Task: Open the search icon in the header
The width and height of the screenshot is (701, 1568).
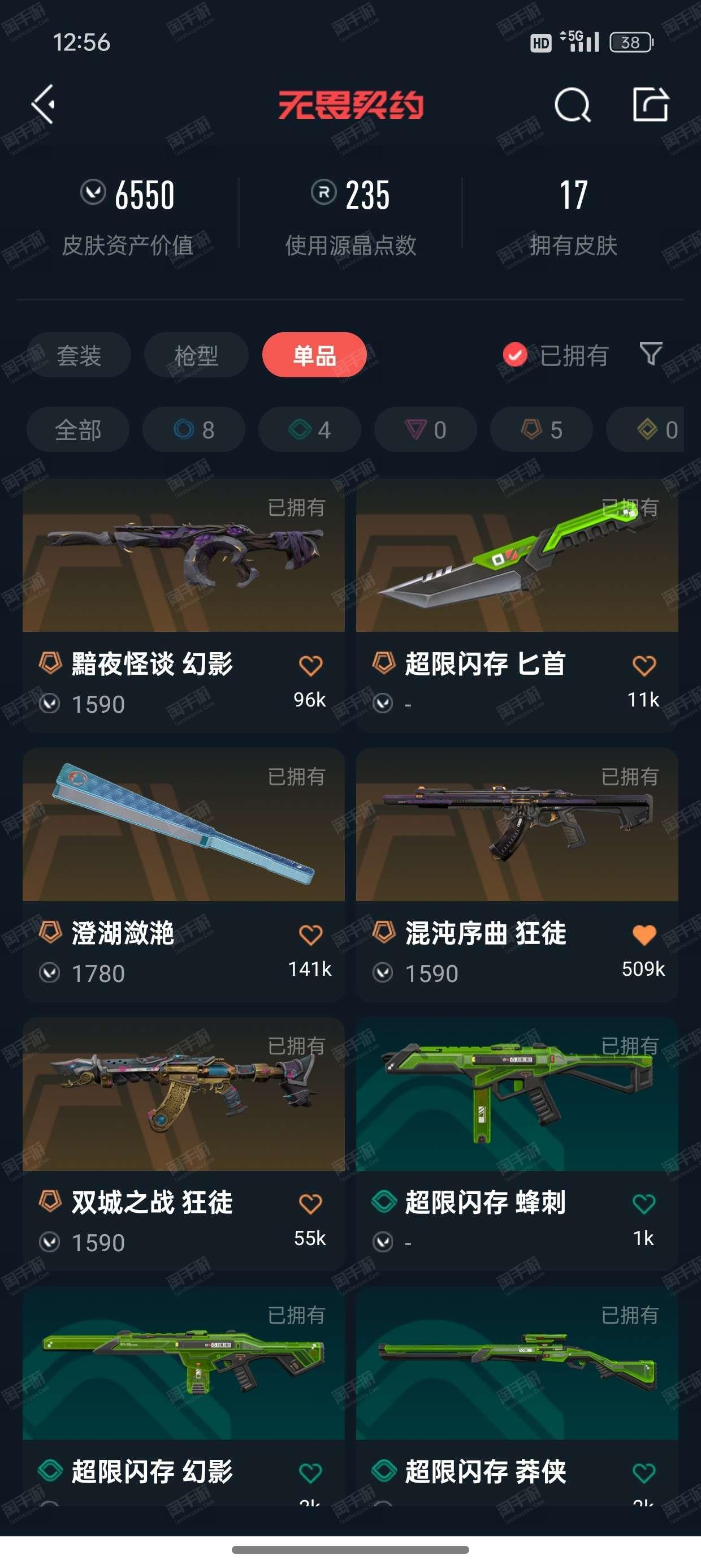Action: tap(573, 105)
